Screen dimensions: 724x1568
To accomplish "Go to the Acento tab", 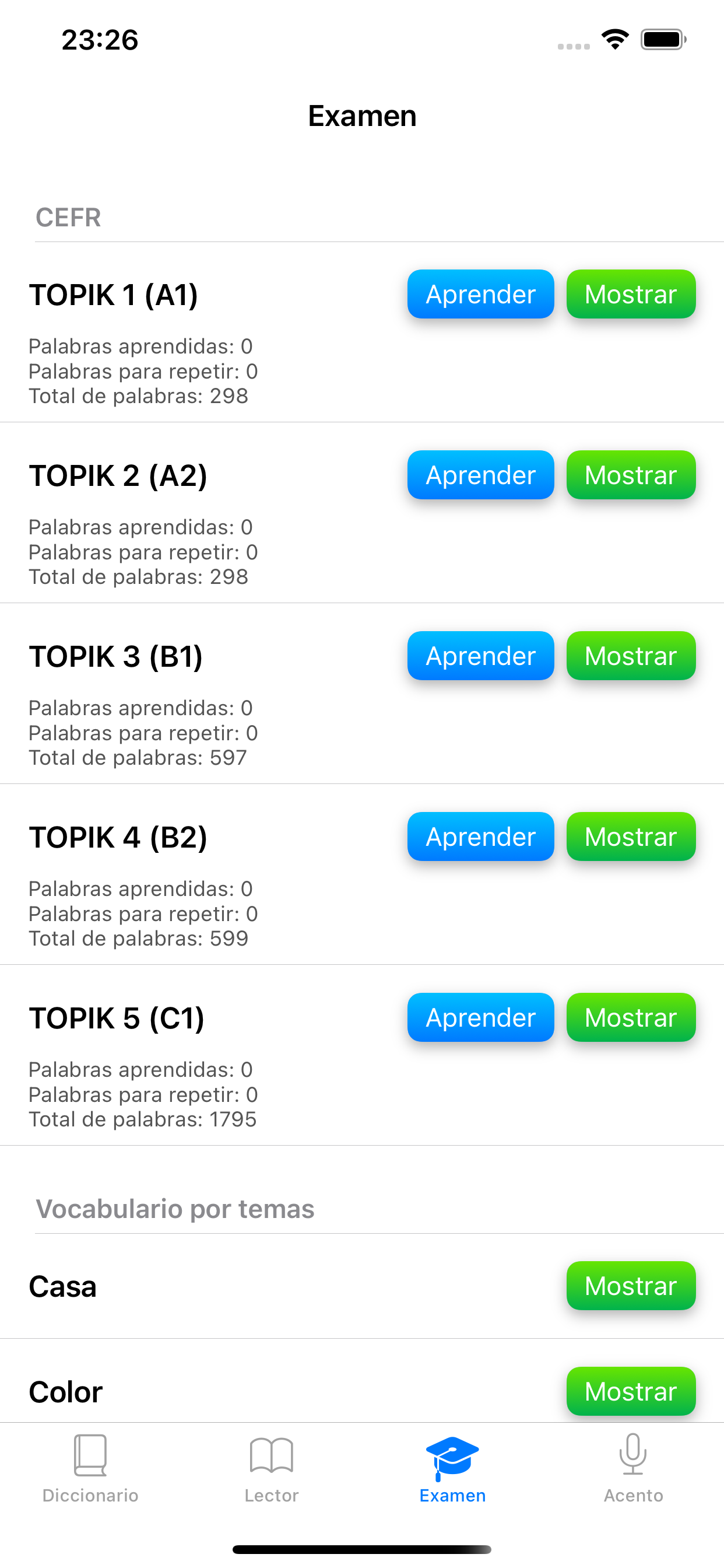I will point(633,1468).
